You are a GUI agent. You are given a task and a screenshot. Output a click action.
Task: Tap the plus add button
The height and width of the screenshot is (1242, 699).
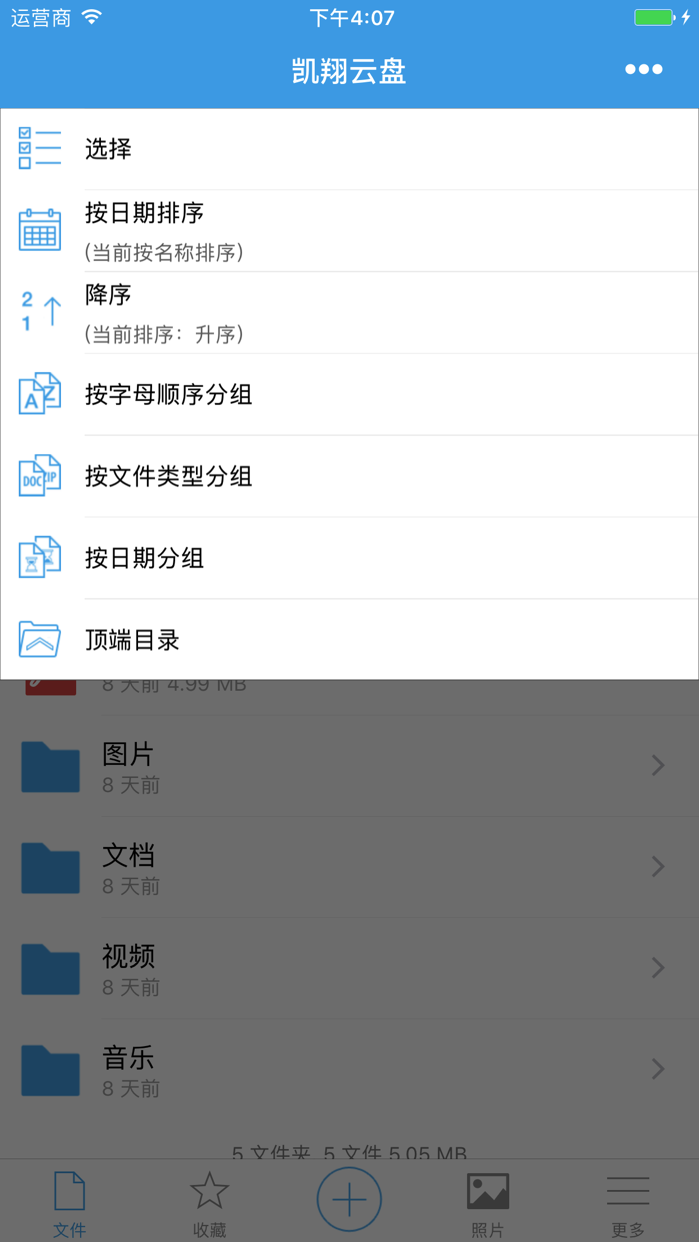pos(349,1199)
